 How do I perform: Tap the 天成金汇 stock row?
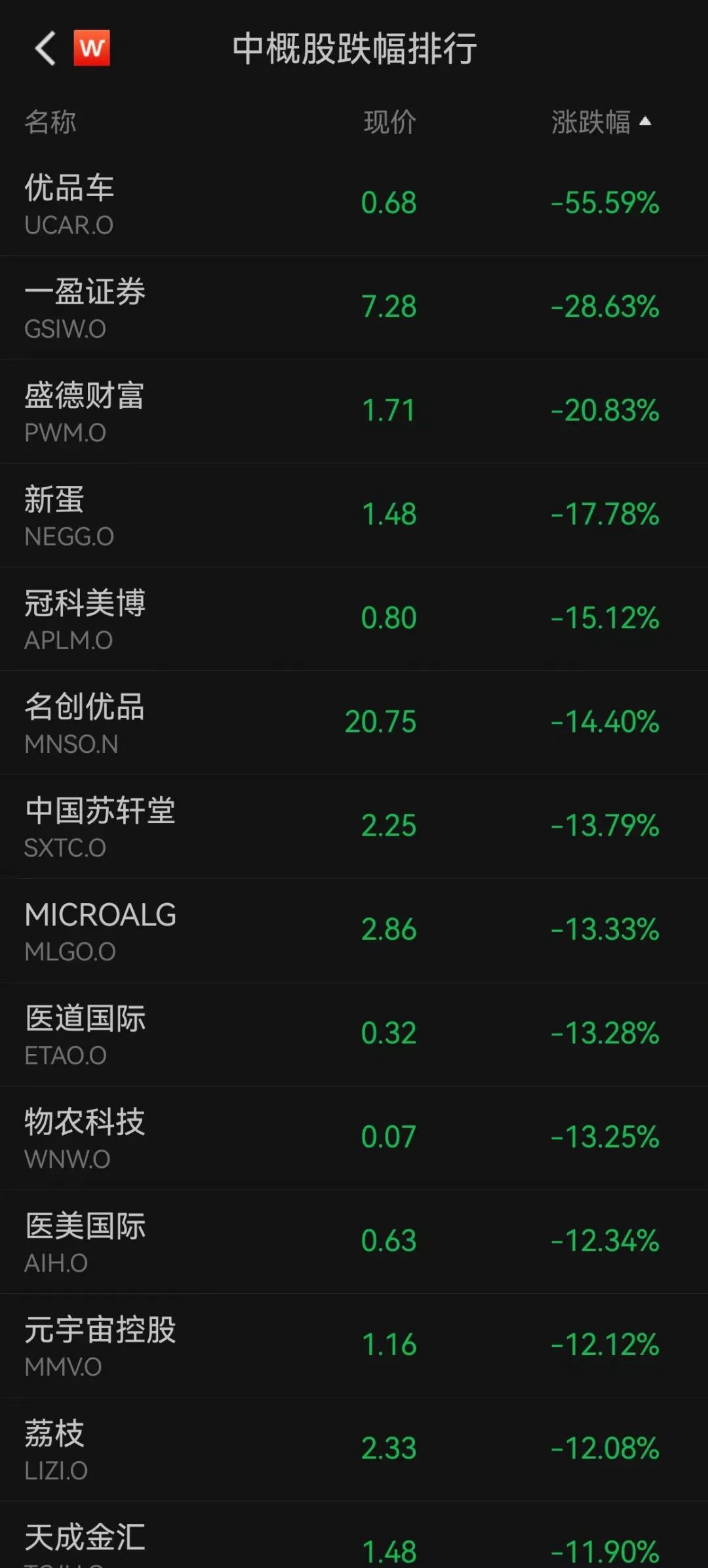(x=354, y=1535)
